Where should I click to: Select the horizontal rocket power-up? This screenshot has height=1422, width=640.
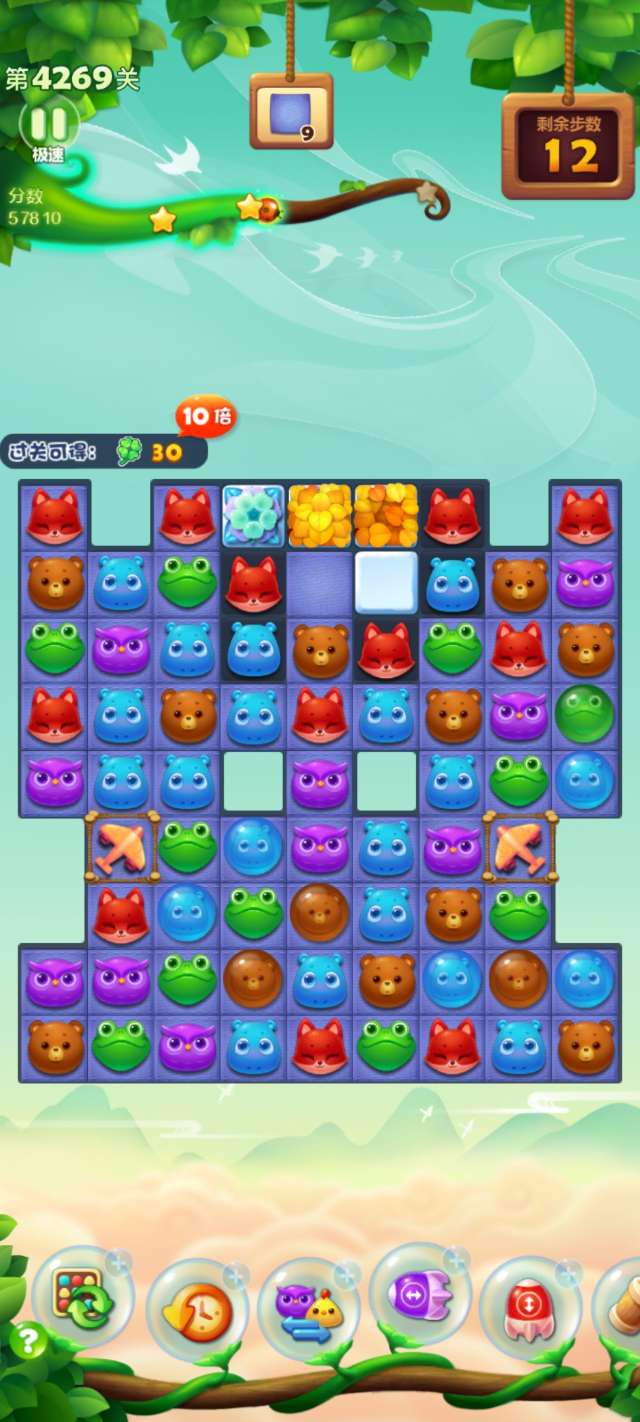coord(420,1297)
